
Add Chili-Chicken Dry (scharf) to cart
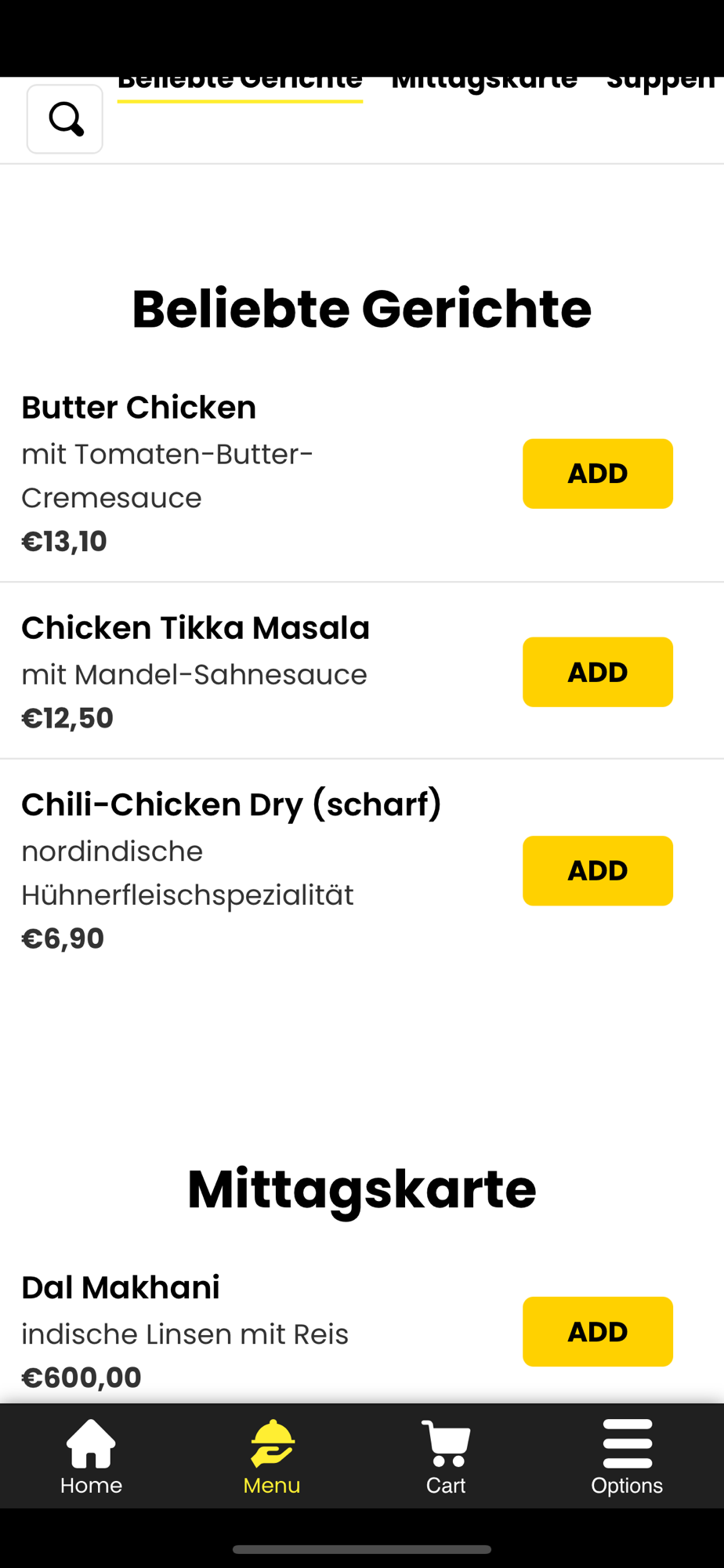(x=597, y=870)
